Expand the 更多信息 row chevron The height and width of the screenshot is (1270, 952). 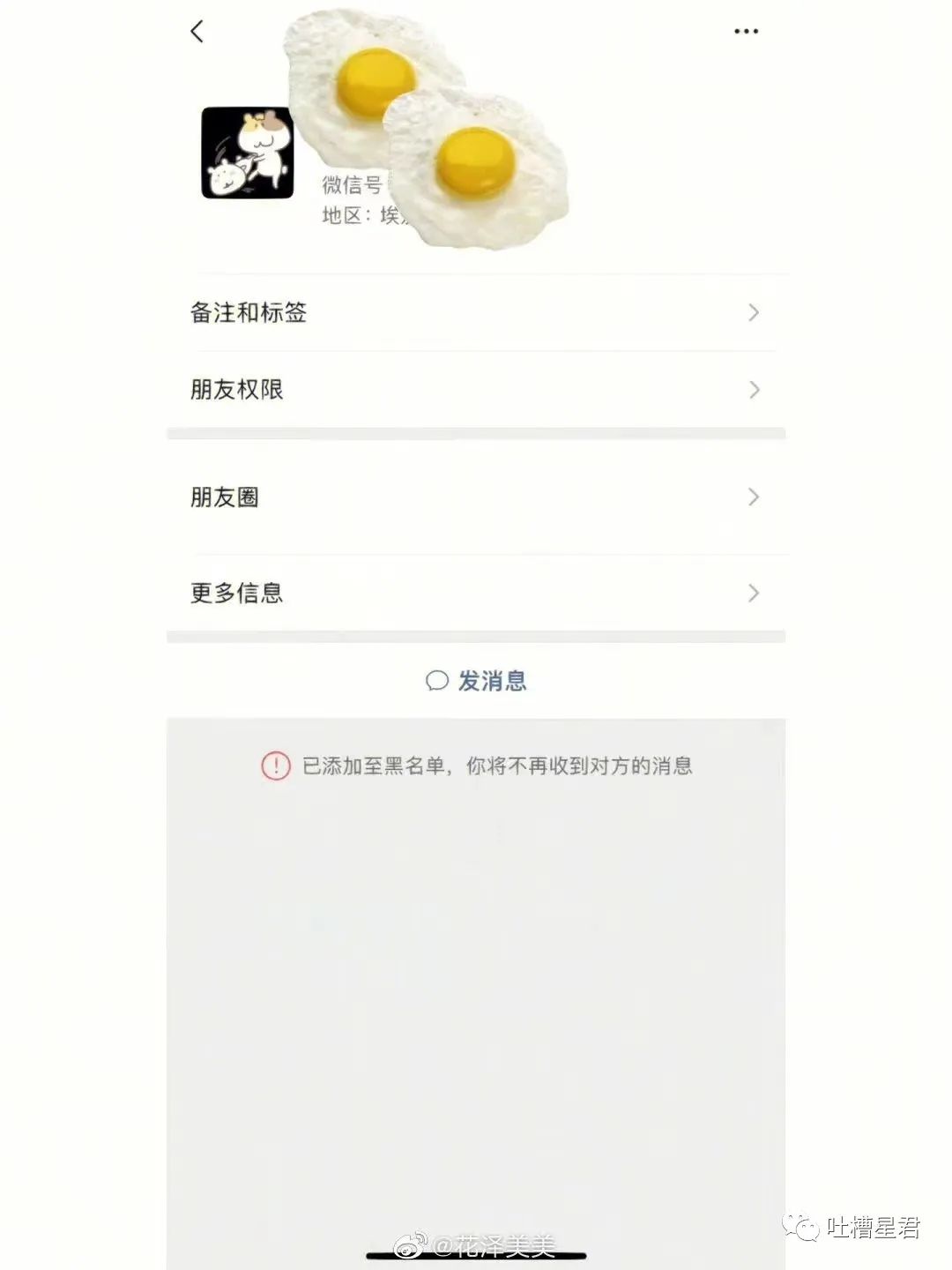(x=752, y=593)
